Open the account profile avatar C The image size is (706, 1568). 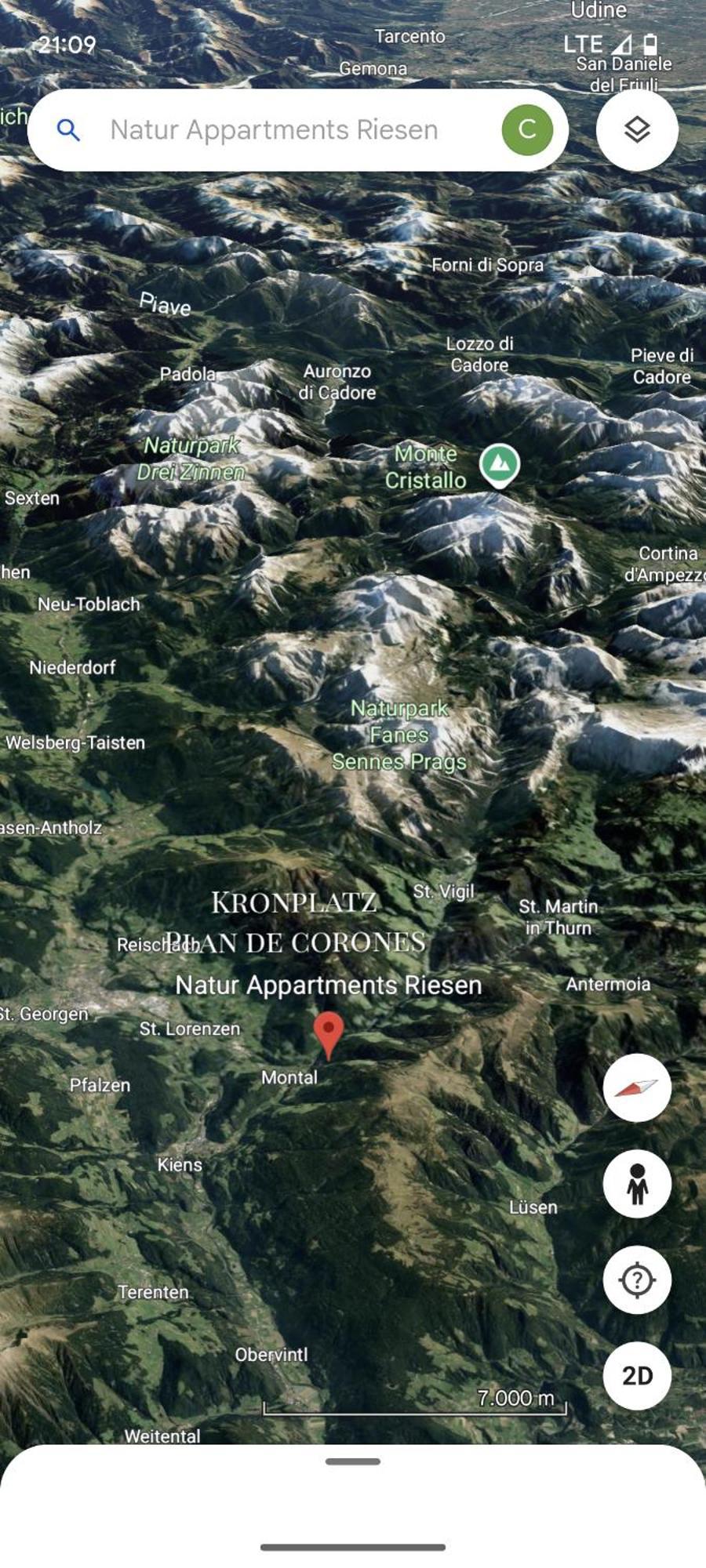(x=527, y=130)
